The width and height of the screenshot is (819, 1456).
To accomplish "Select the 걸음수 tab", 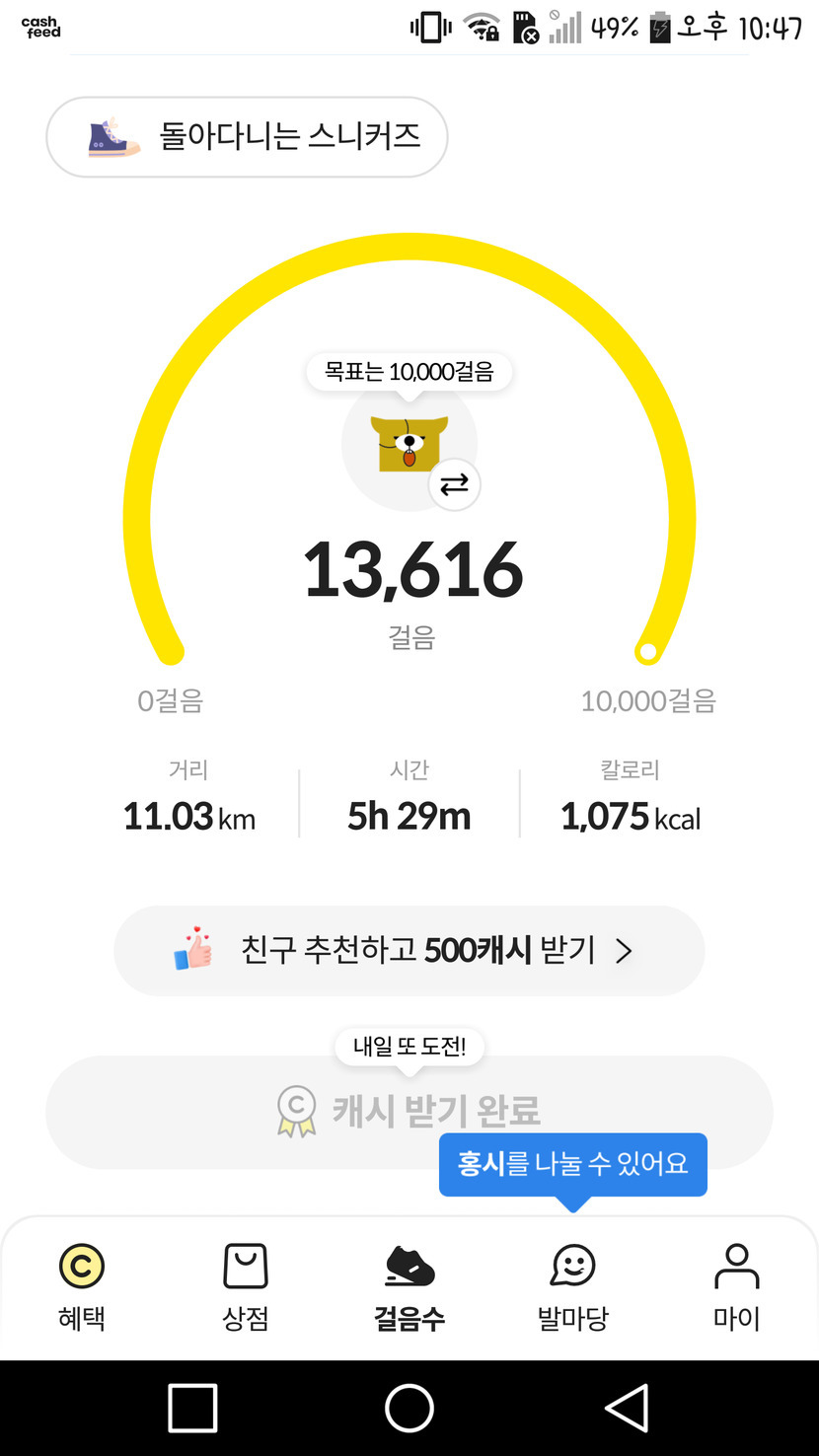I will point(409,1286).
